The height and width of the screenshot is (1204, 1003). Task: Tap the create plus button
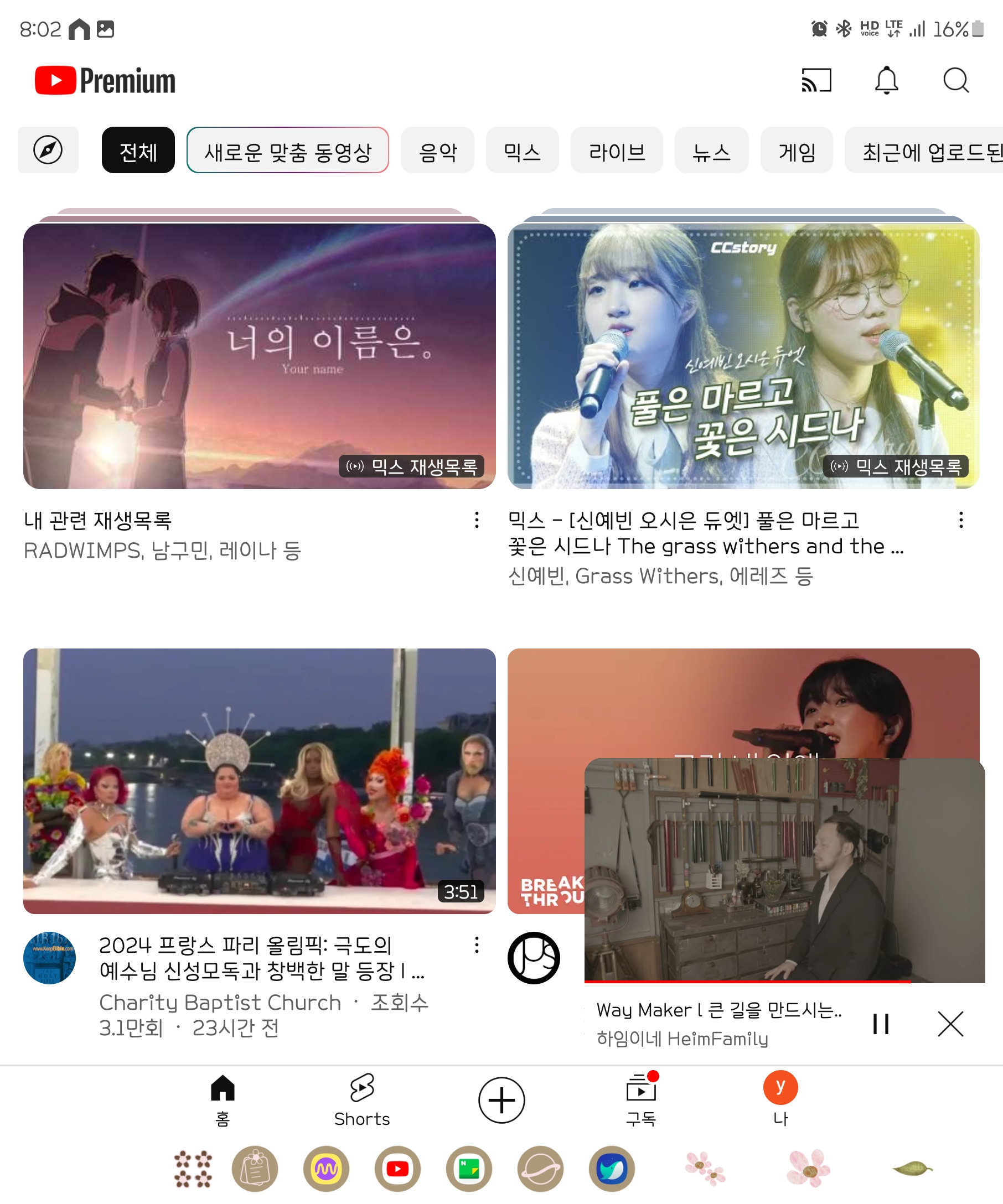(502, 1099)
